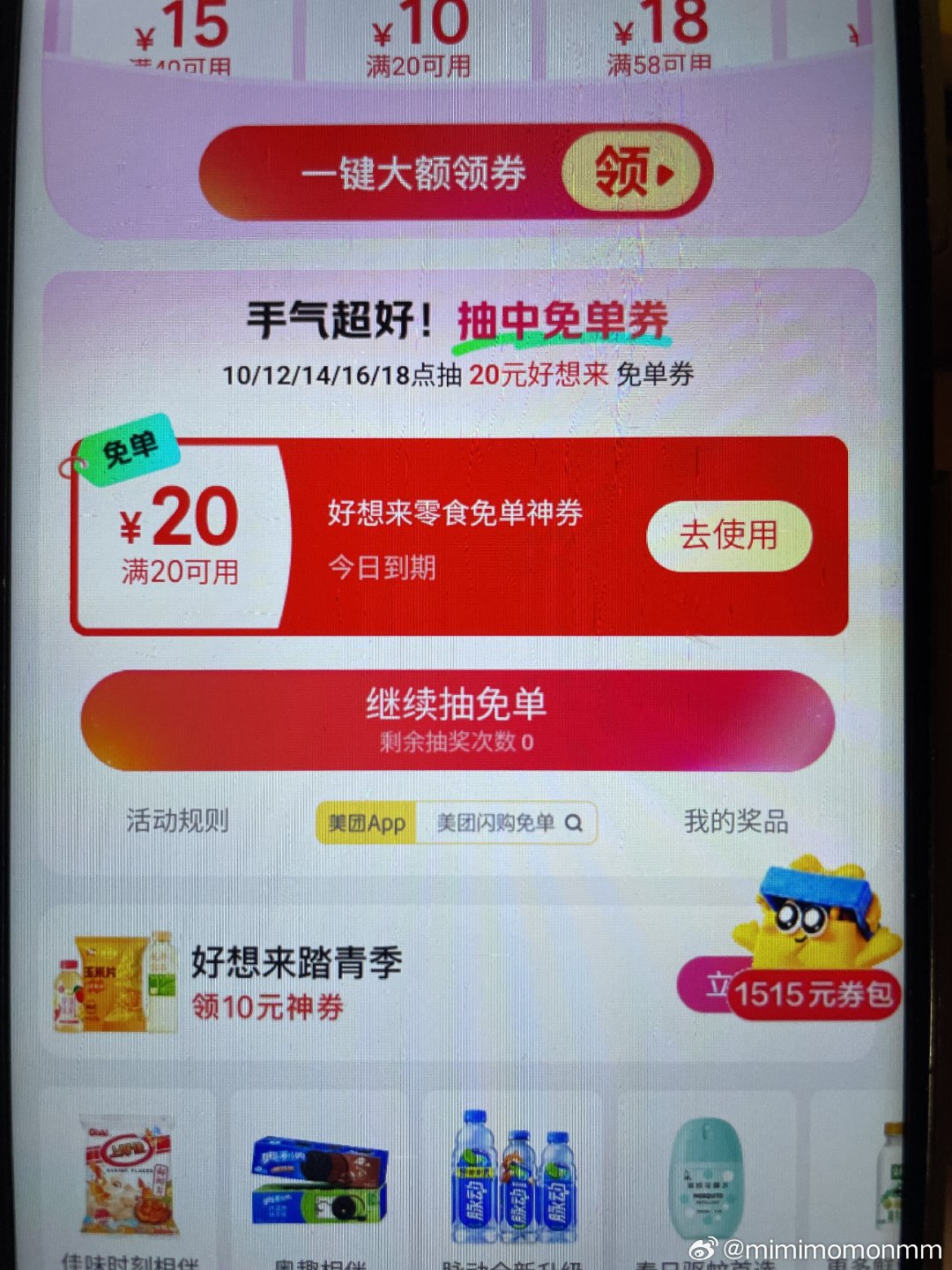Tap 继续抽免单 to draw again
This screenshot has height=1270, width=952.
(x=457, y=719)
